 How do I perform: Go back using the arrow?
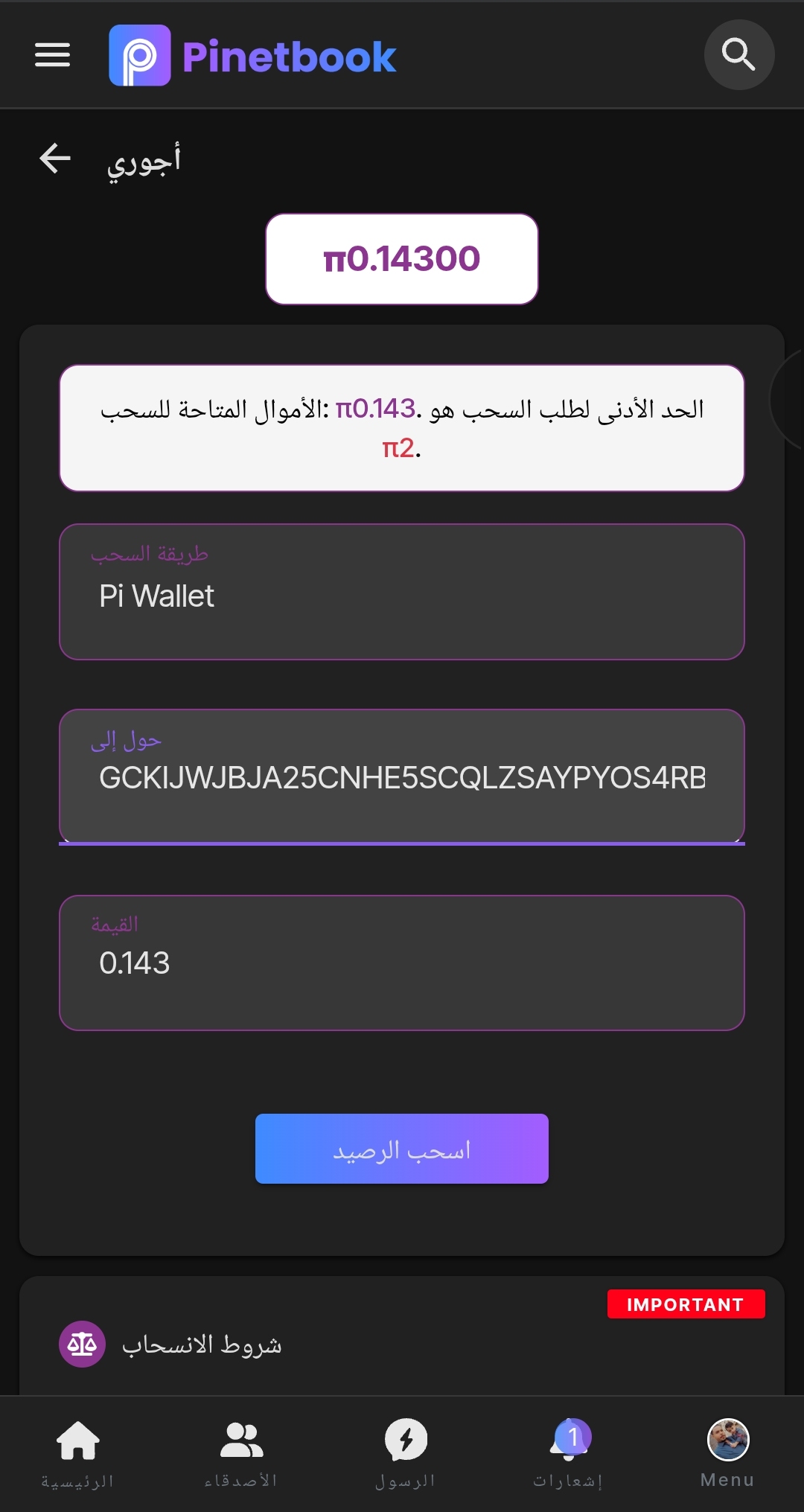(55, 159)
